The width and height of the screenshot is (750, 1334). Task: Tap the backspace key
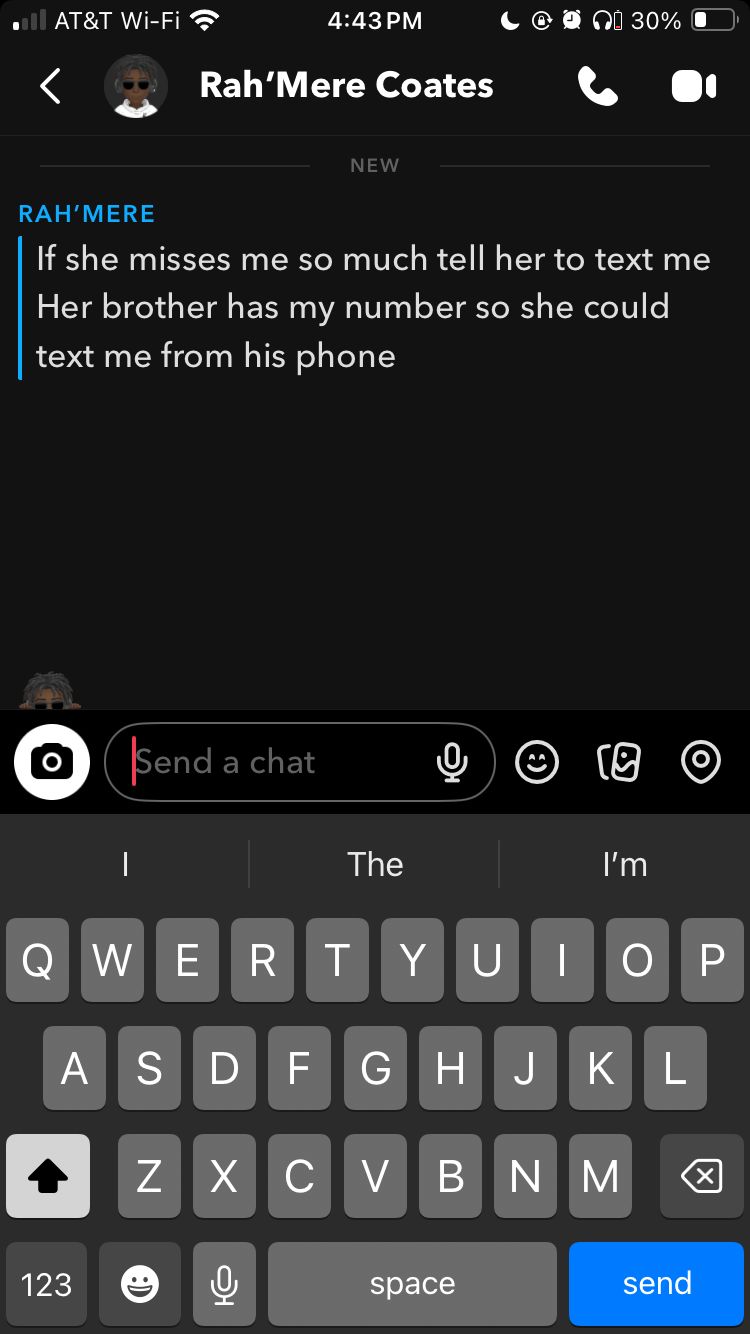pos(701,1176)
